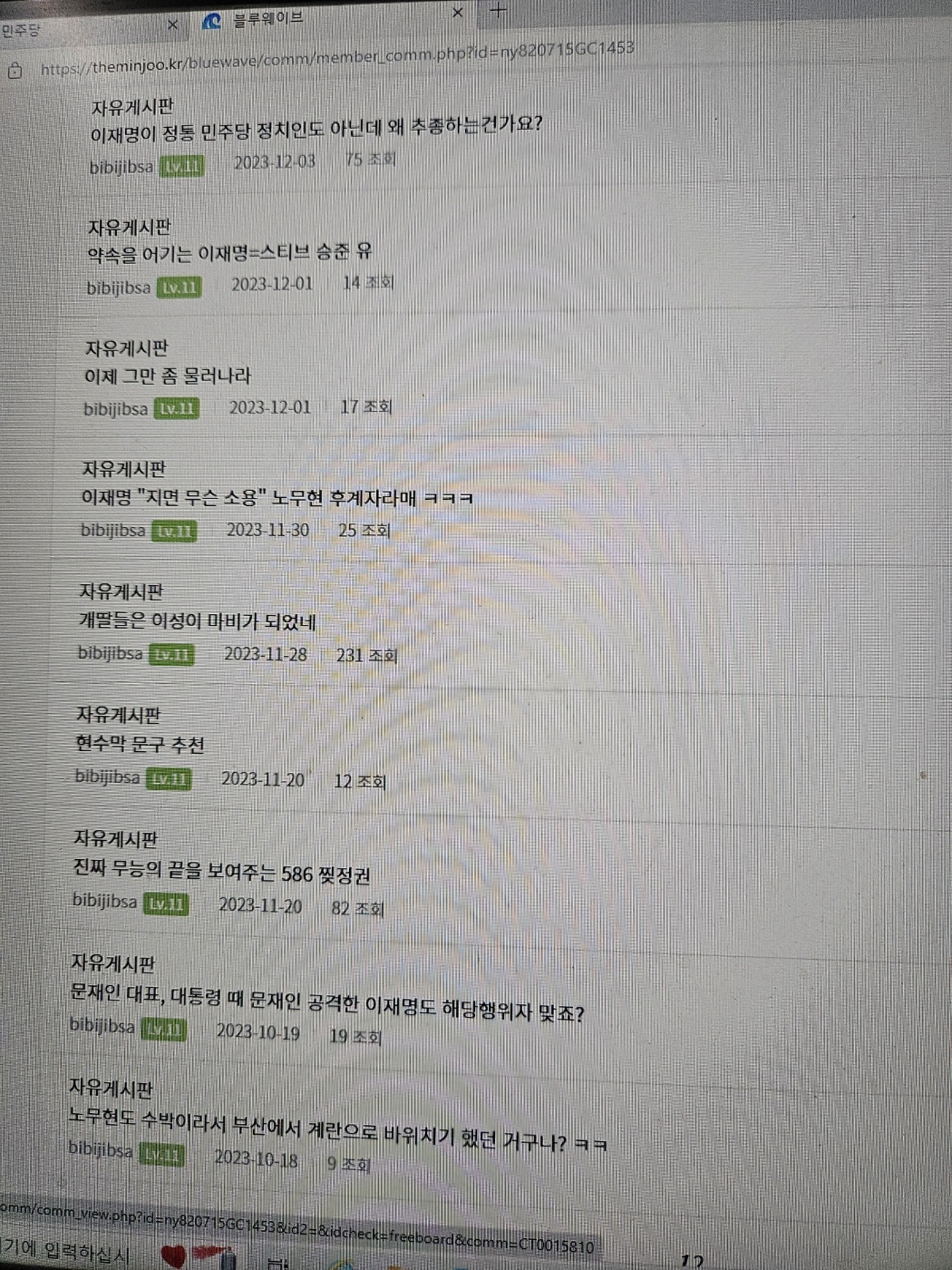This screenshot has width=952, height=1270.
Task: Open the post '이제 그만 좀 물러나라'
Action: pos(168,376)
